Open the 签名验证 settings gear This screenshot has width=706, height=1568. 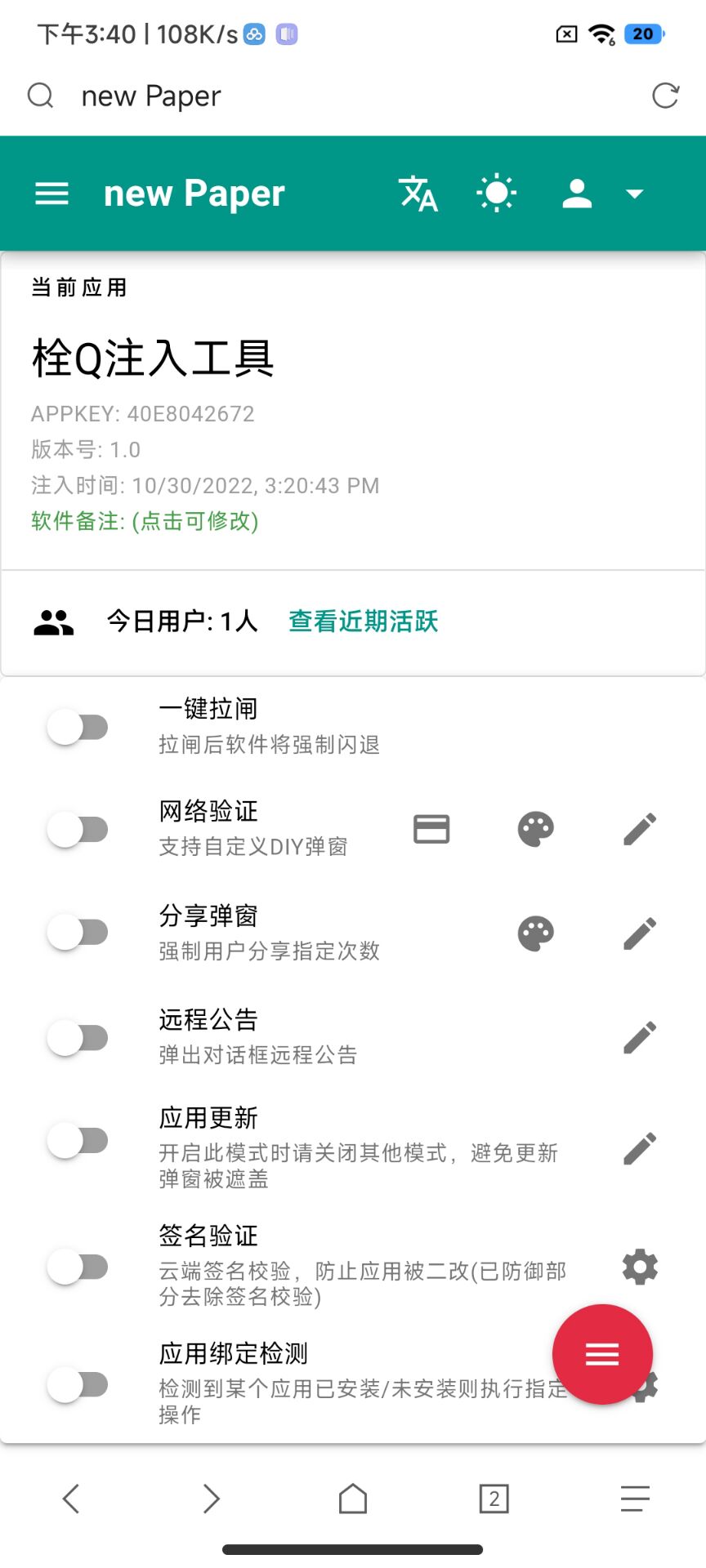(x=640, y=1267)
